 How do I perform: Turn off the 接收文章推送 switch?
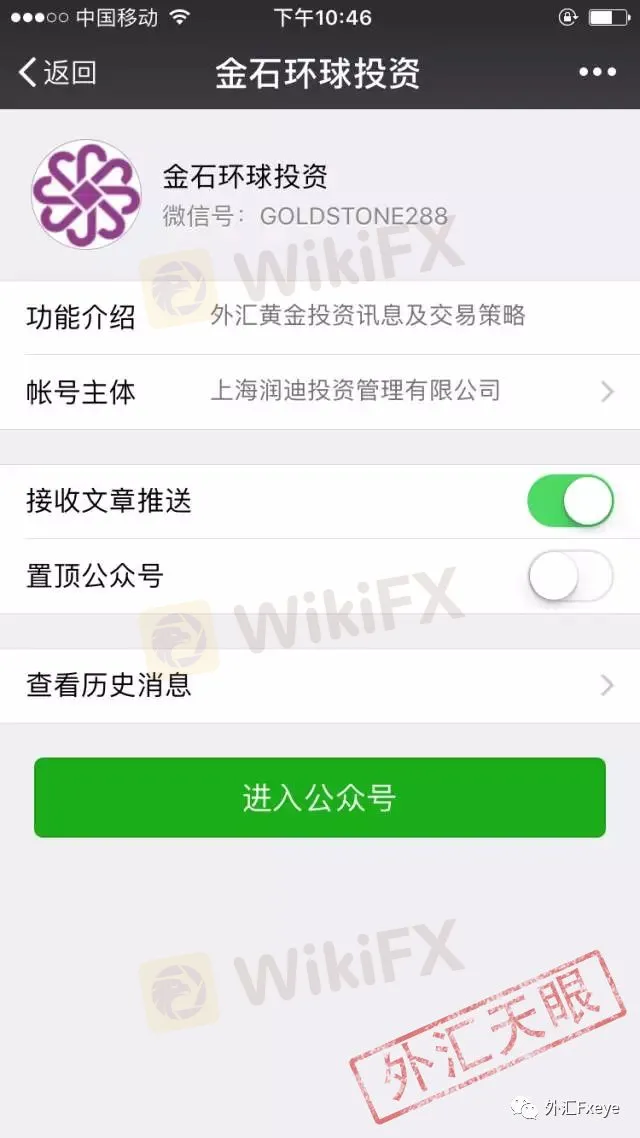click(570, 501)
